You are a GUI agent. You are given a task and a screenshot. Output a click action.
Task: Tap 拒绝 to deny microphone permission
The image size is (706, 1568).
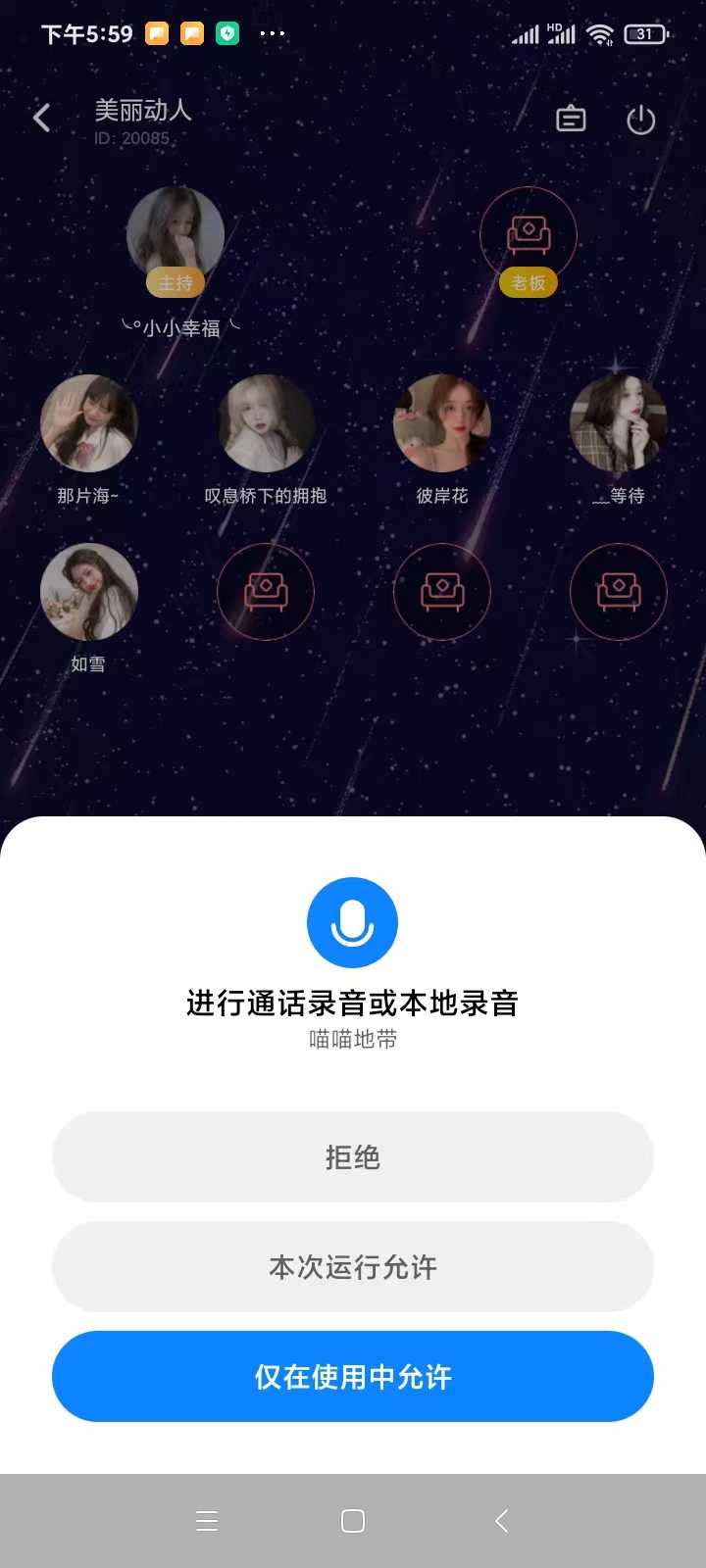353,1157
